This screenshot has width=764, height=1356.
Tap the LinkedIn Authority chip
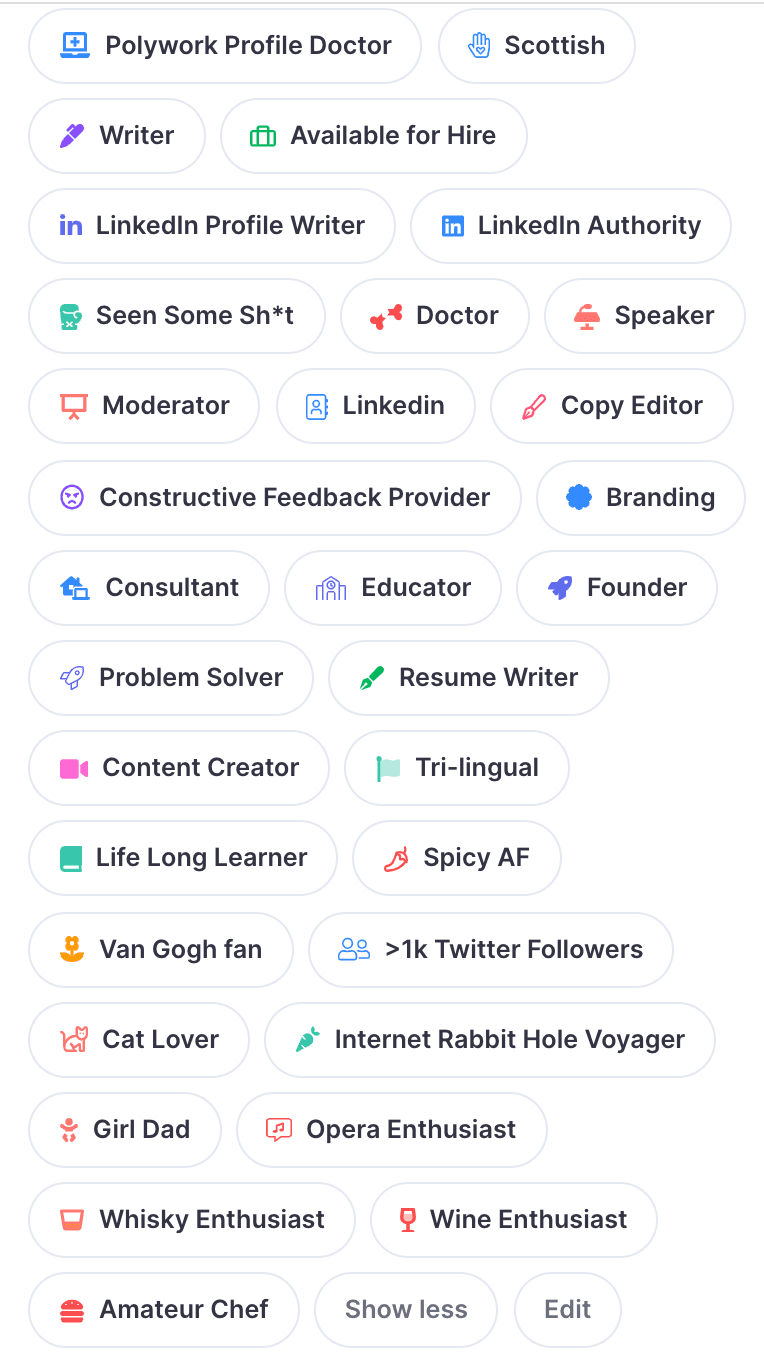click(571, 226)
